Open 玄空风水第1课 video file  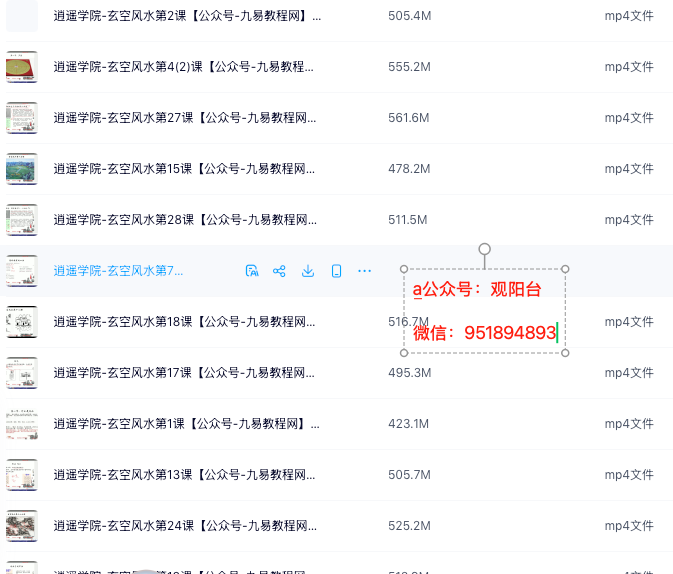187,424
